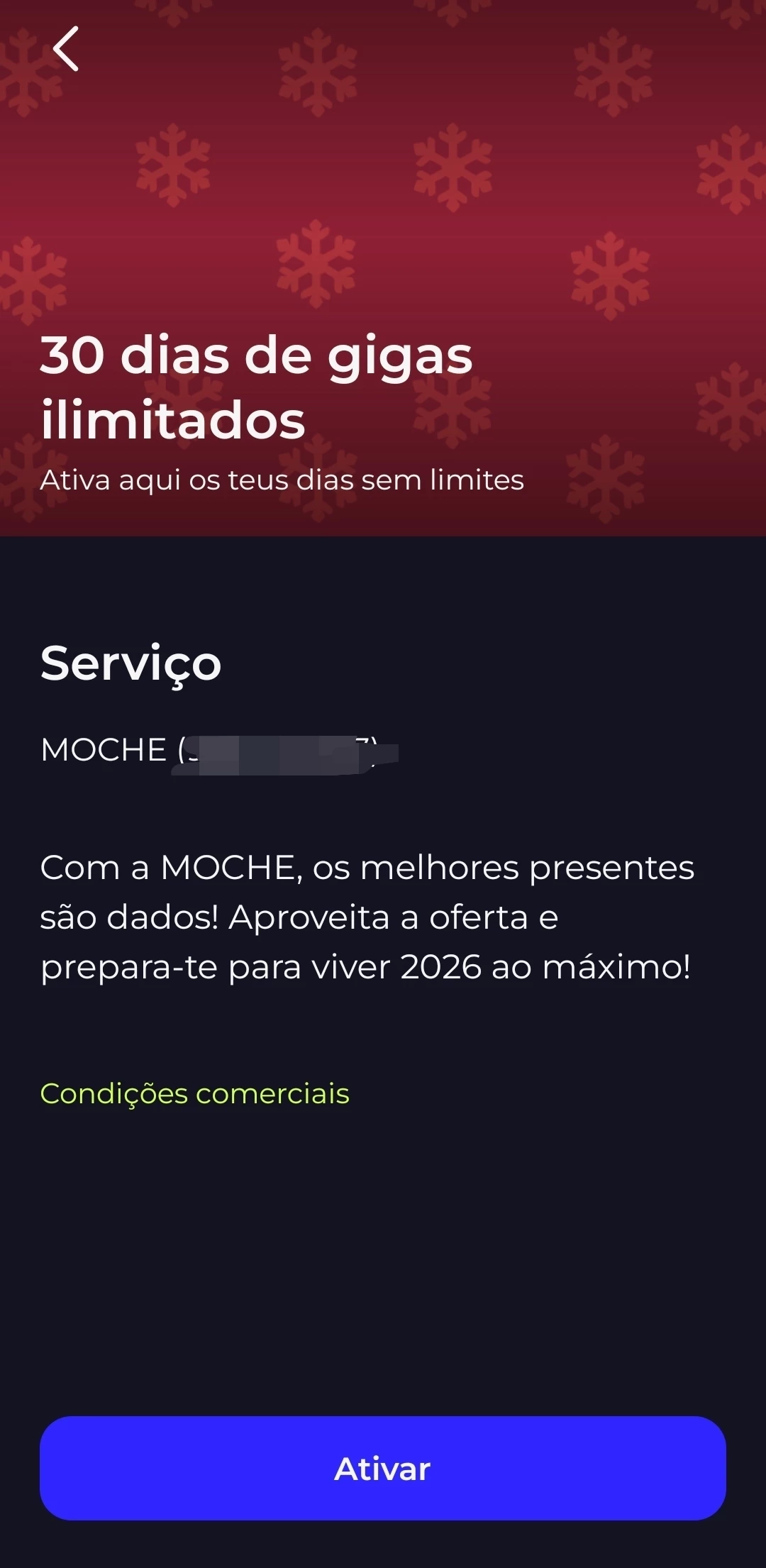Tap the Ativar button

(x=383, y=1468)
